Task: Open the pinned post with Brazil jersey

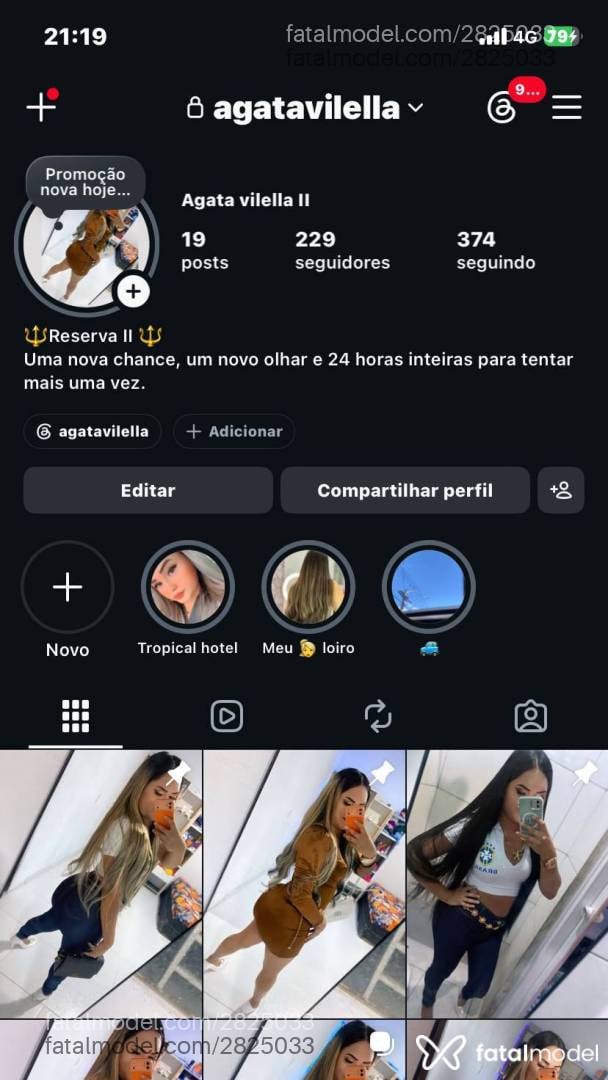Action: point(507,884)
